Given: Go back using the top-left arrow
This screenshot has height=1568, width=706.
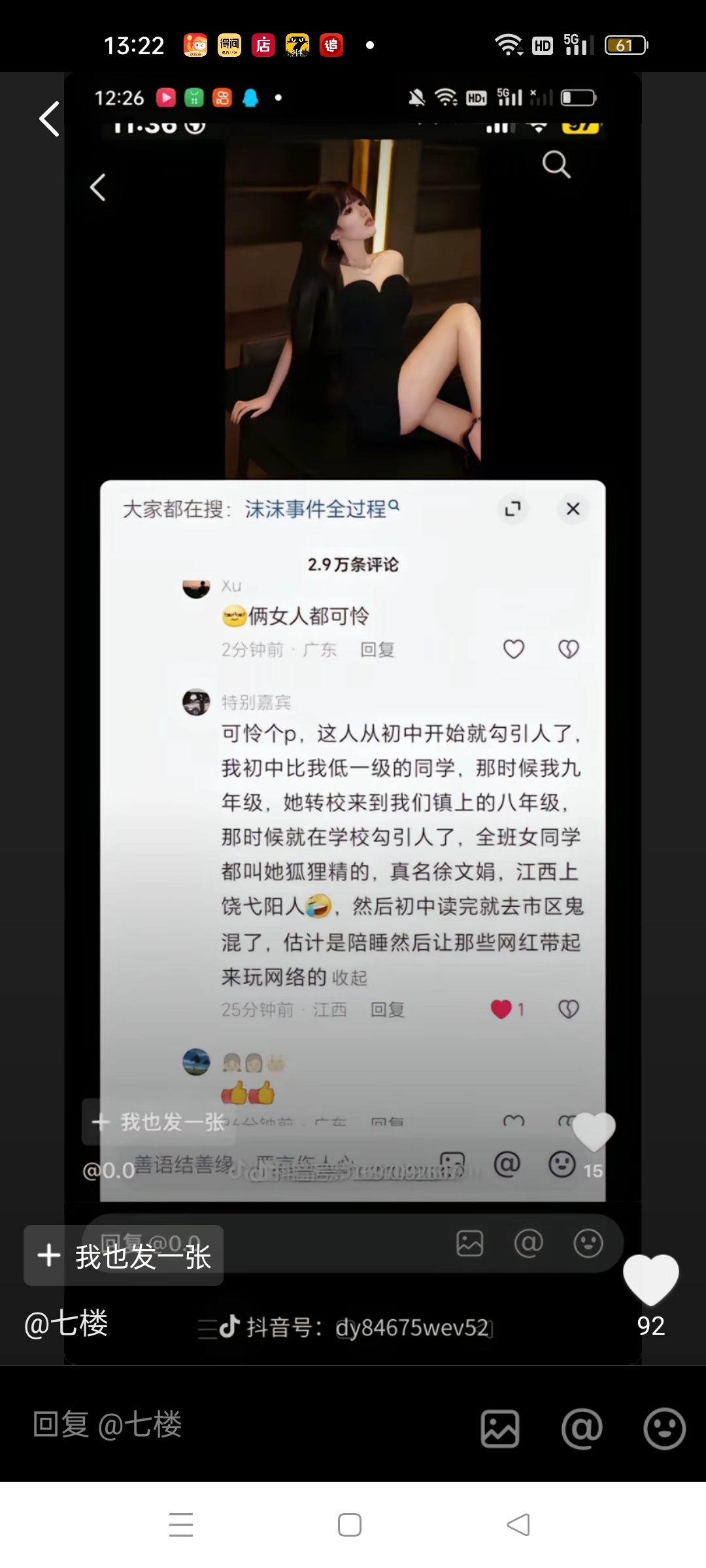Looking at the screenshot, I should click(x=50, y=119).
